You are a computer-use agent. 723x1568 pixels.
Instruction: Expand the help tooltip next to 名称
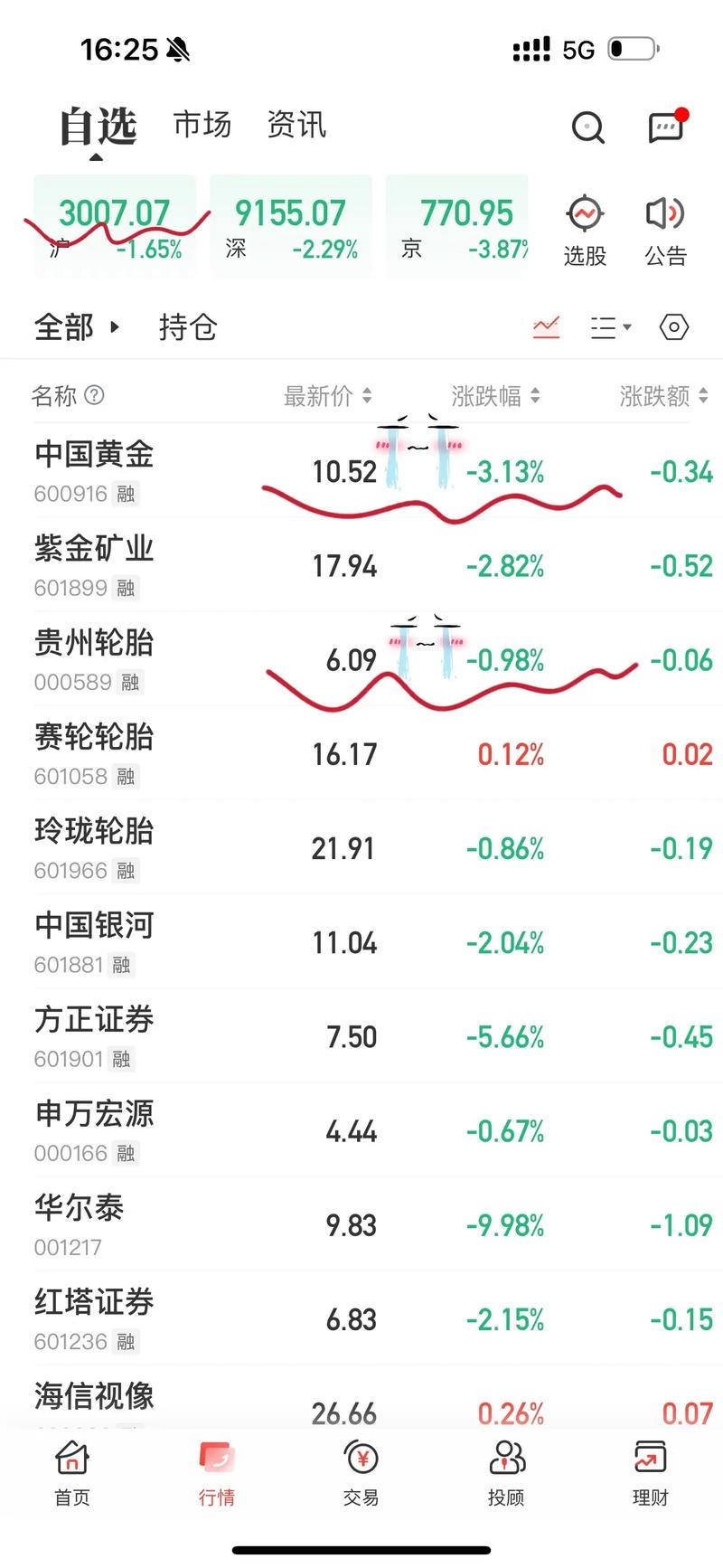click(94, 396)
